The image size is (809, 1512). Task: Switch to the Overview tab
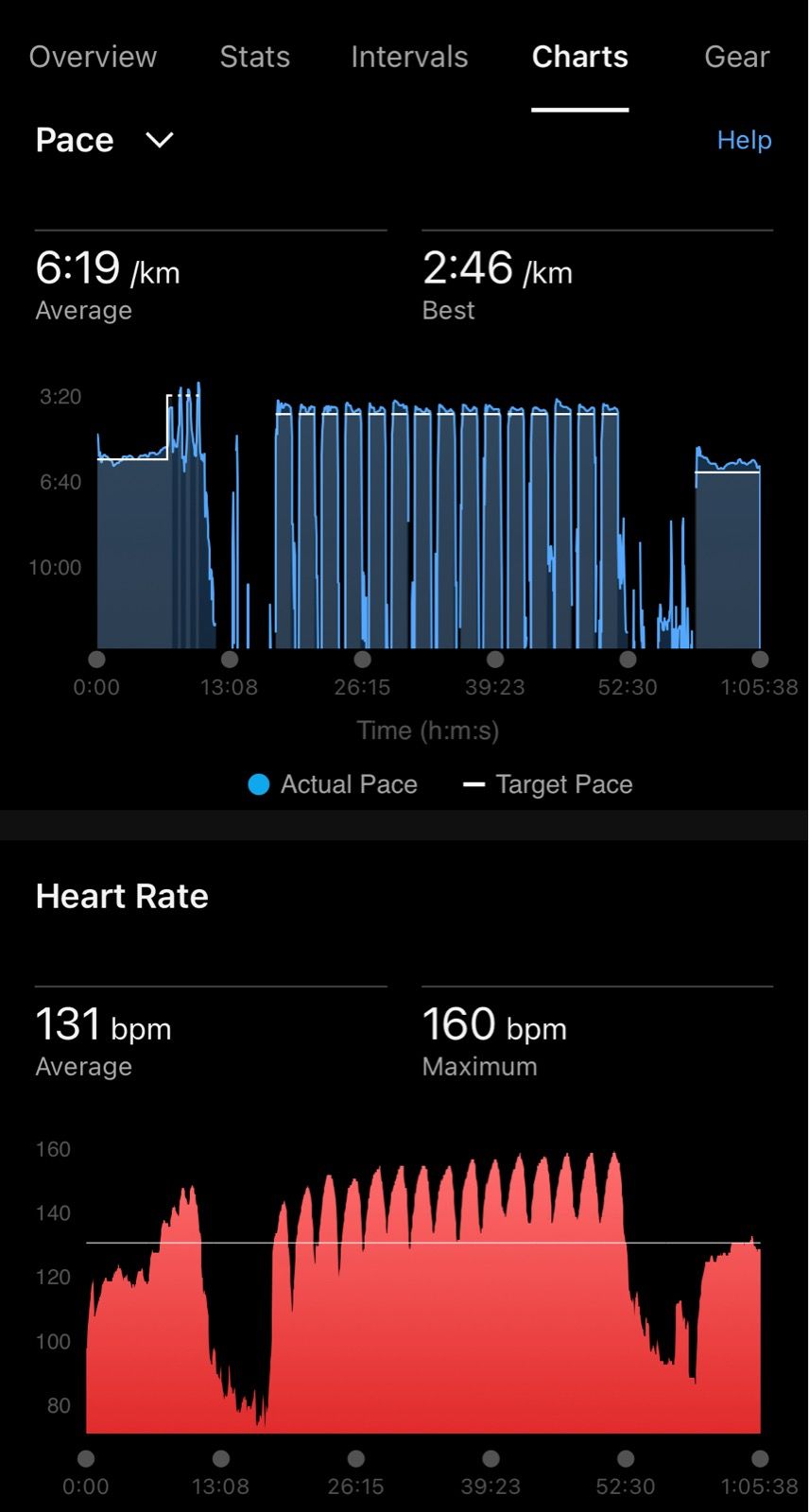pyautogui.click(x=93, y=57)
